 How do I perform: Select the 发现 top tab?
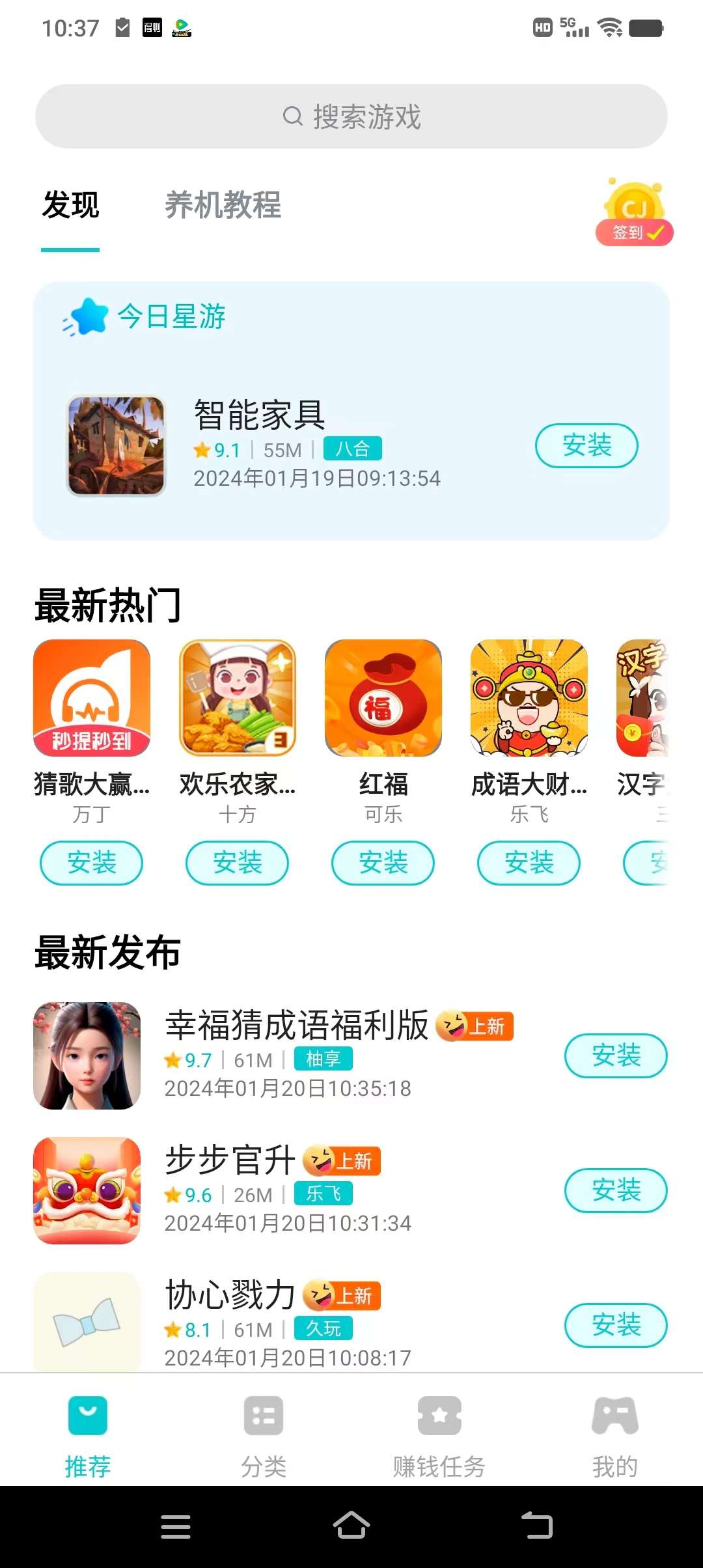click(70, 205)
